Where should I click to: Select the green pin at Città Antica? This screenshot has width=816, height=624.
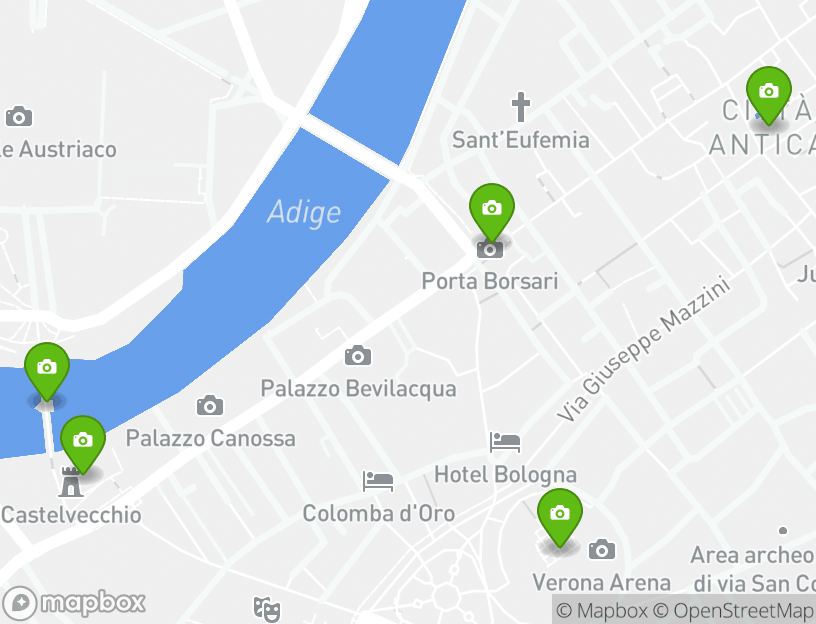pos(768,92)
